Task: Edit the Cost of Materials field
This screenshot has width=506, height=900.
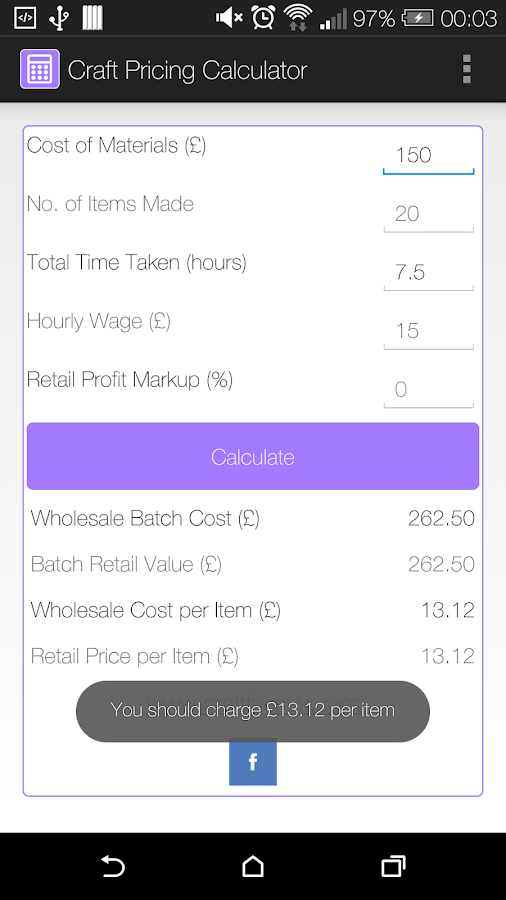Action: pos(428,156)
